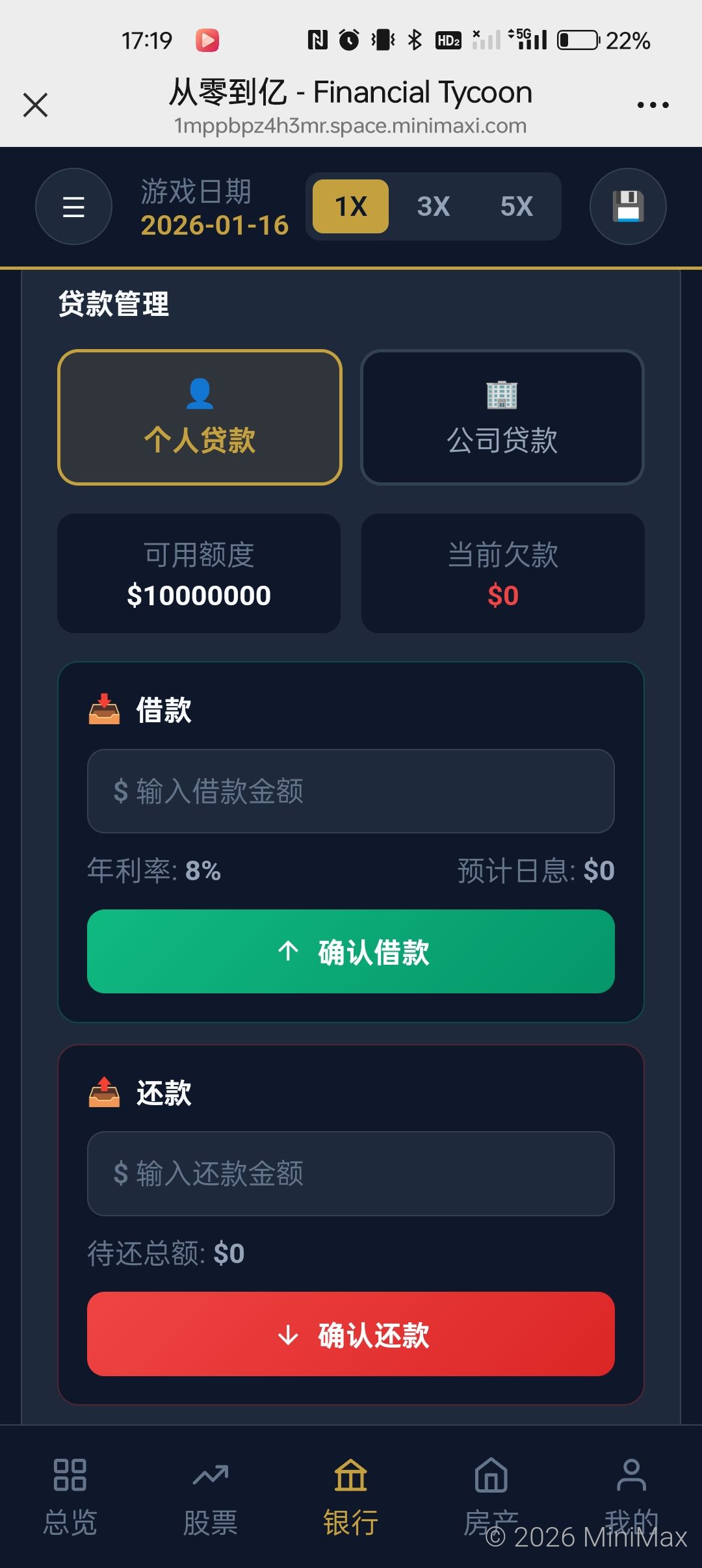Select the 个人贷款 personal loan tab
702x1568 pixels.
[x=200, y=417]
